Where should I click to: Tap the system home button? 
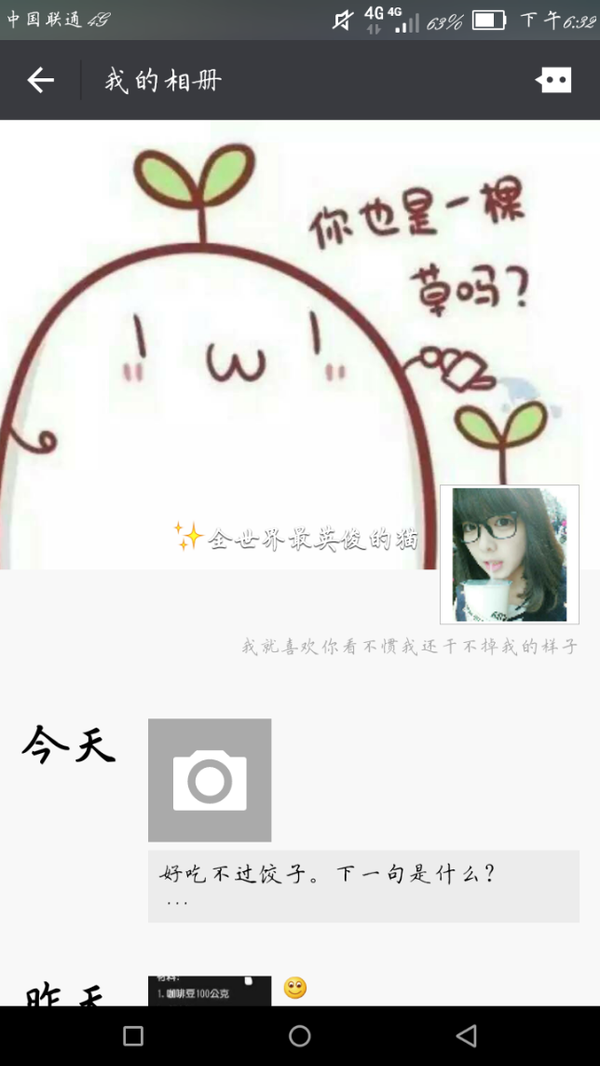[x=300, y=1036]
